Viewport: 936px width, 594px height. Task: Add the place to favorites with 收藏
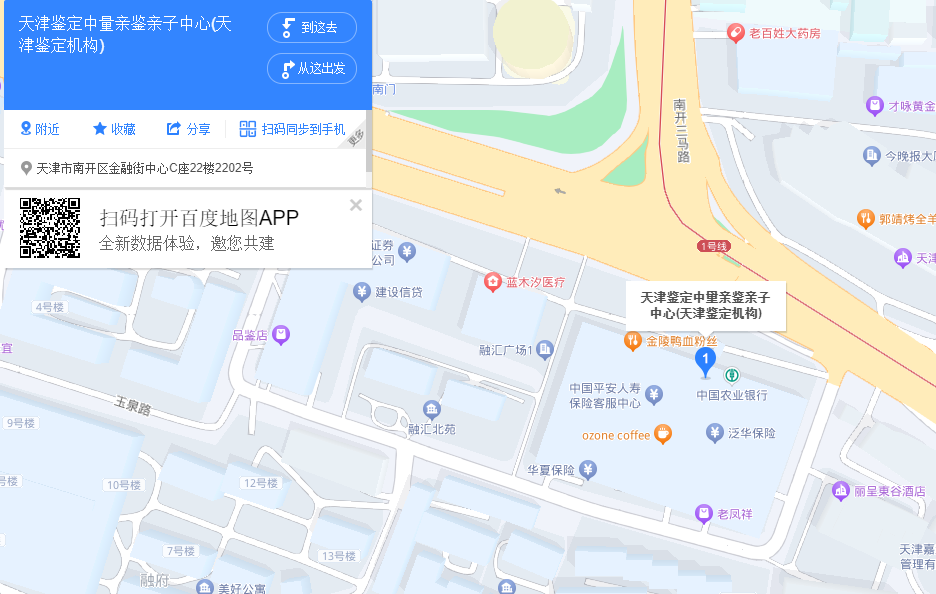coord(114,129)
